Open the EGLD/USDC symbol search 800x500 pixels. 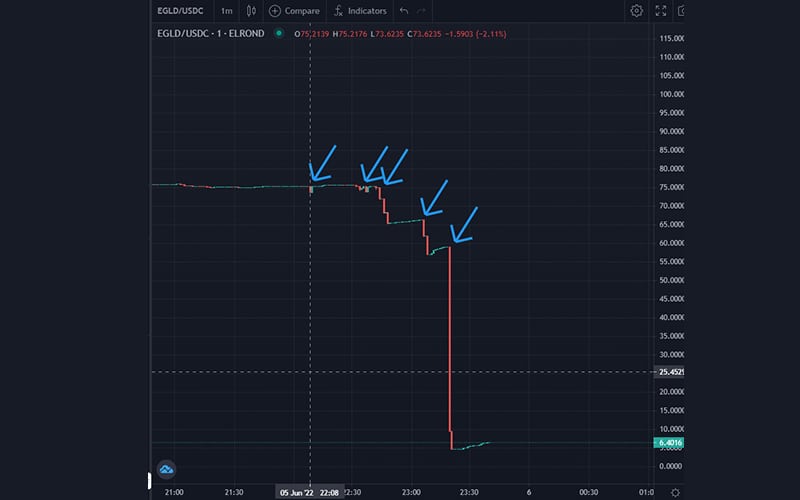180,11
